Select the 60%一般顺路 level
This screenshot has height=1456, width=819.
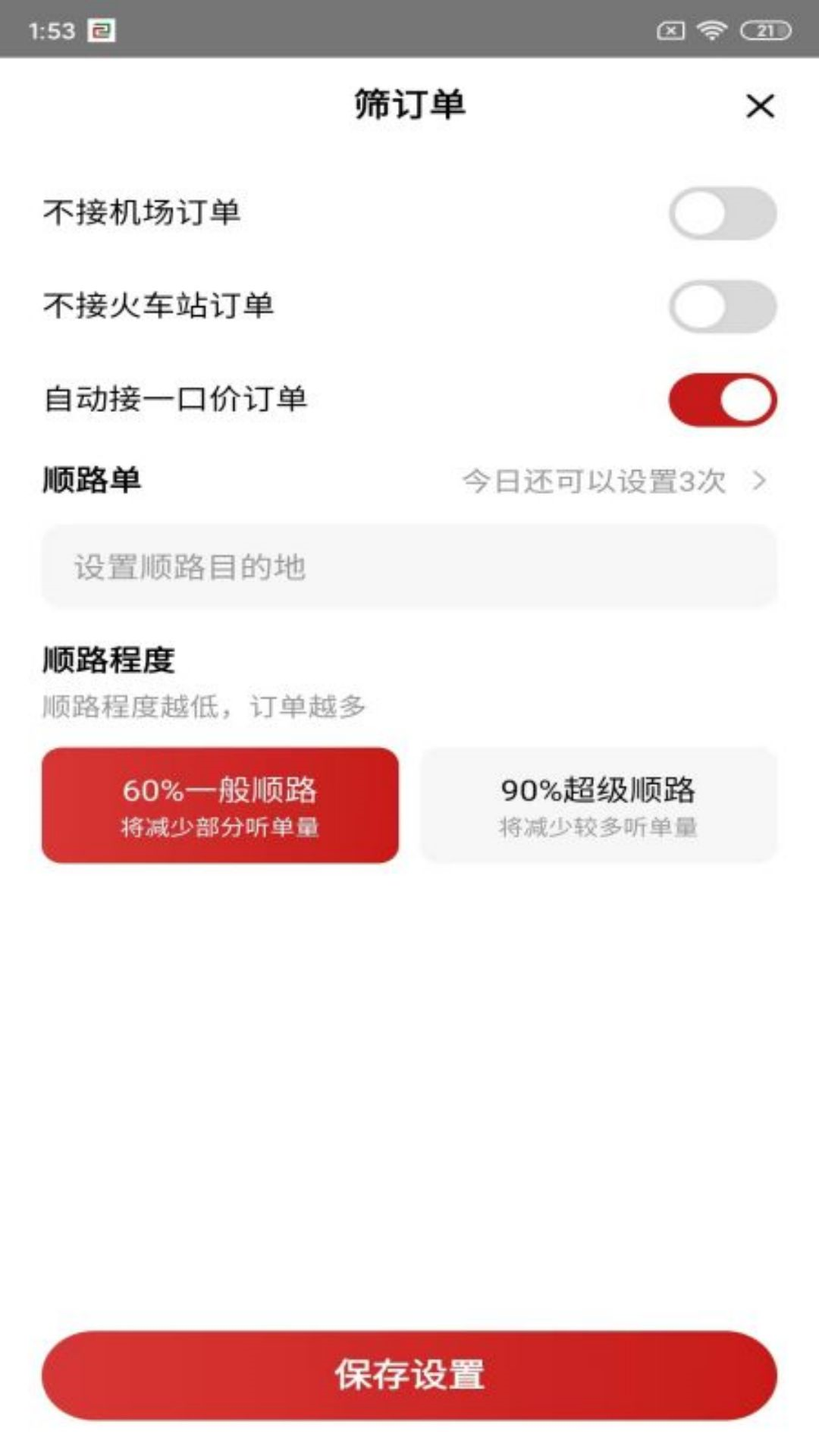tap(221, 805)
